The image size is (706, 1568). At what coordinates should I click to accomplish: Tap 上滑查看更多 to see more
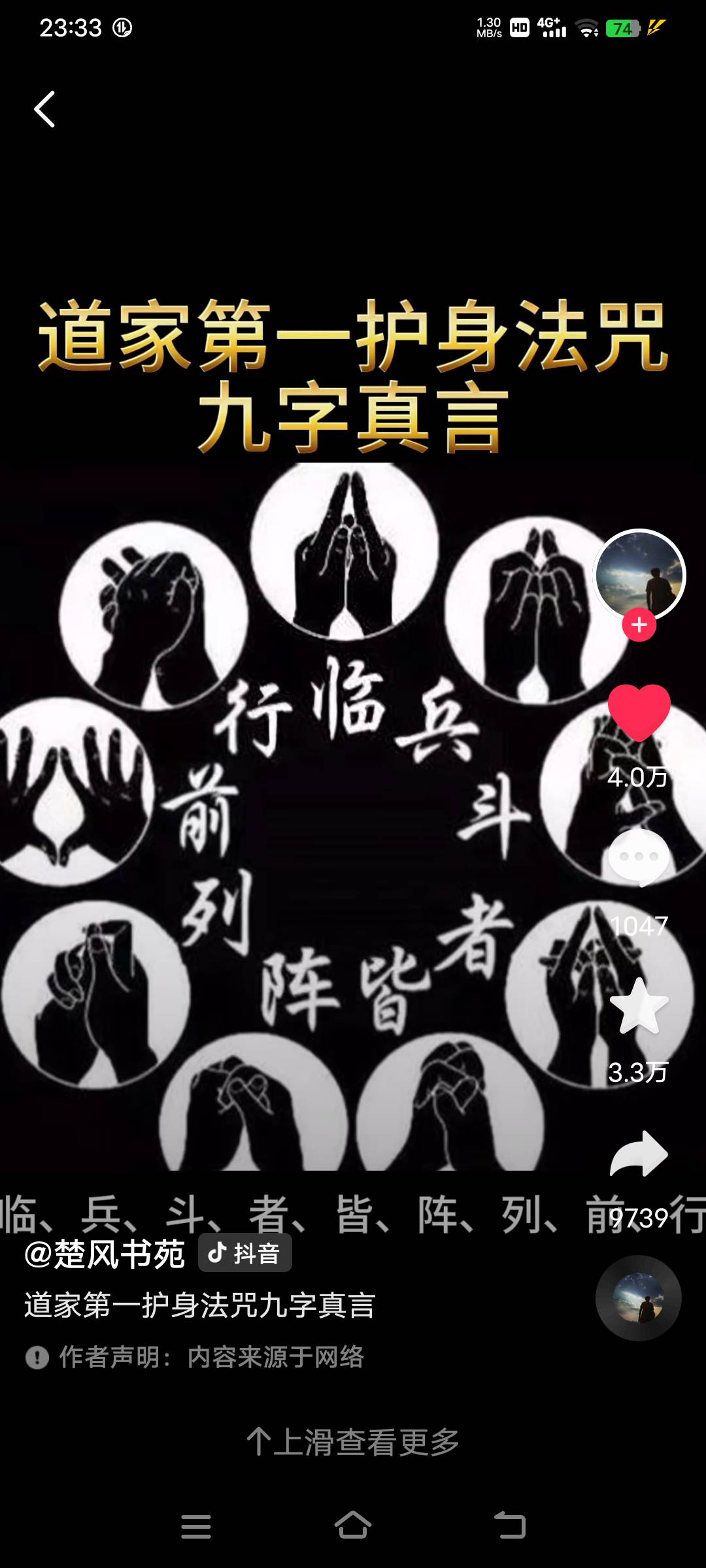click(353, 1442)
